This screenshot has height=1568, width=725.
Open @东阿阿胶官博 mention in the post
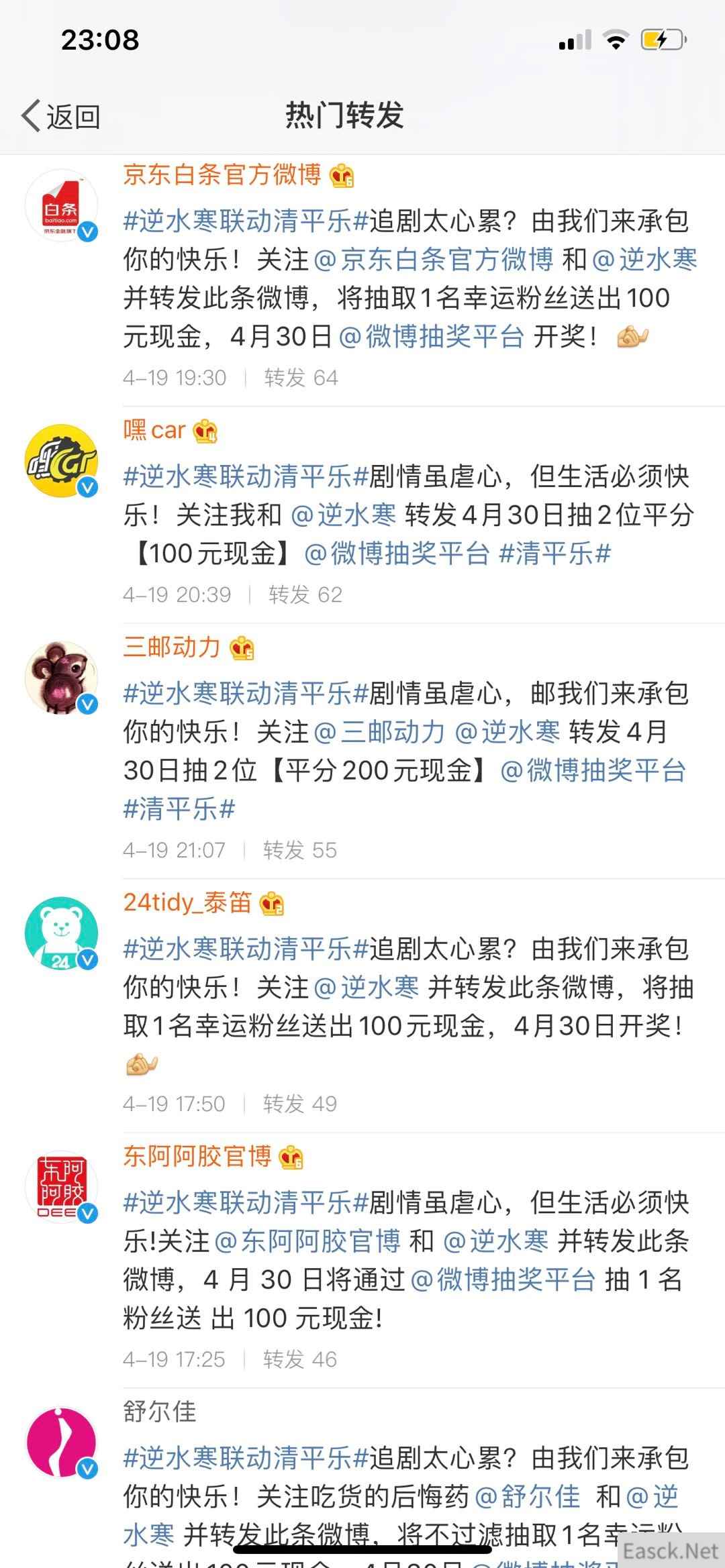[x=307, y=1242]
